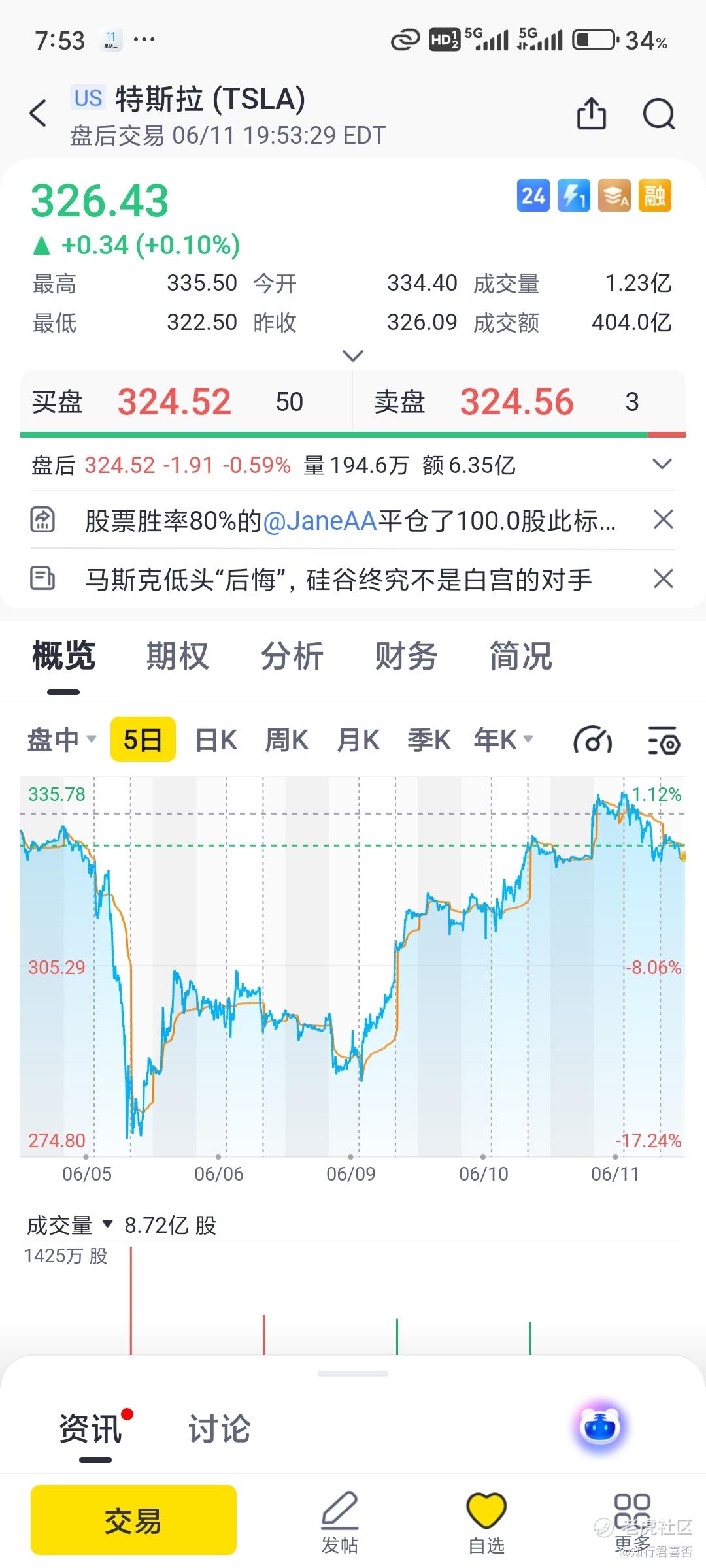Go back from the TSLA stock page

pos(39,114)
